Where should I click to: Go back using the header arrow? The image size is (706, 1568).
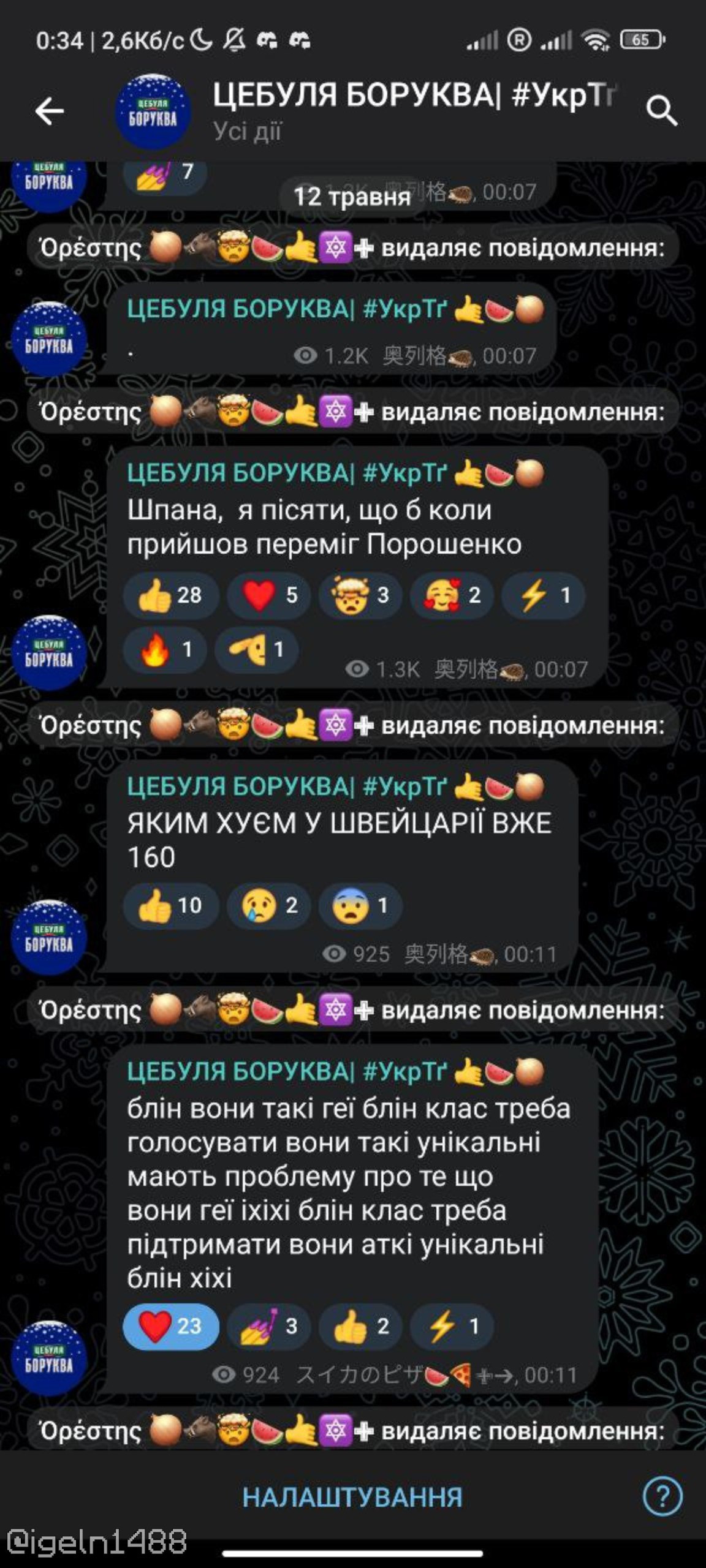pos(50,111)
